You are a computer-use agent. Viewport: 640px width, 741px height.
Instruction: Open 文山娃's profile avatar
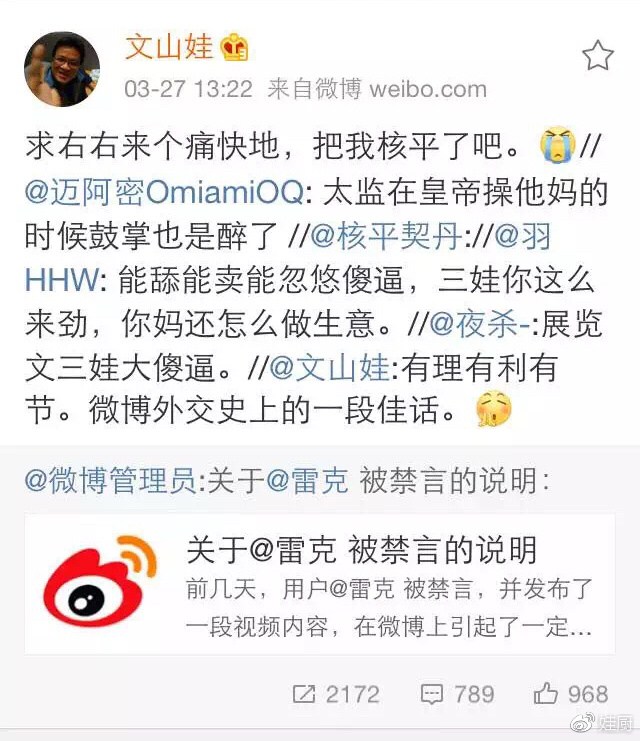point(61,68)
